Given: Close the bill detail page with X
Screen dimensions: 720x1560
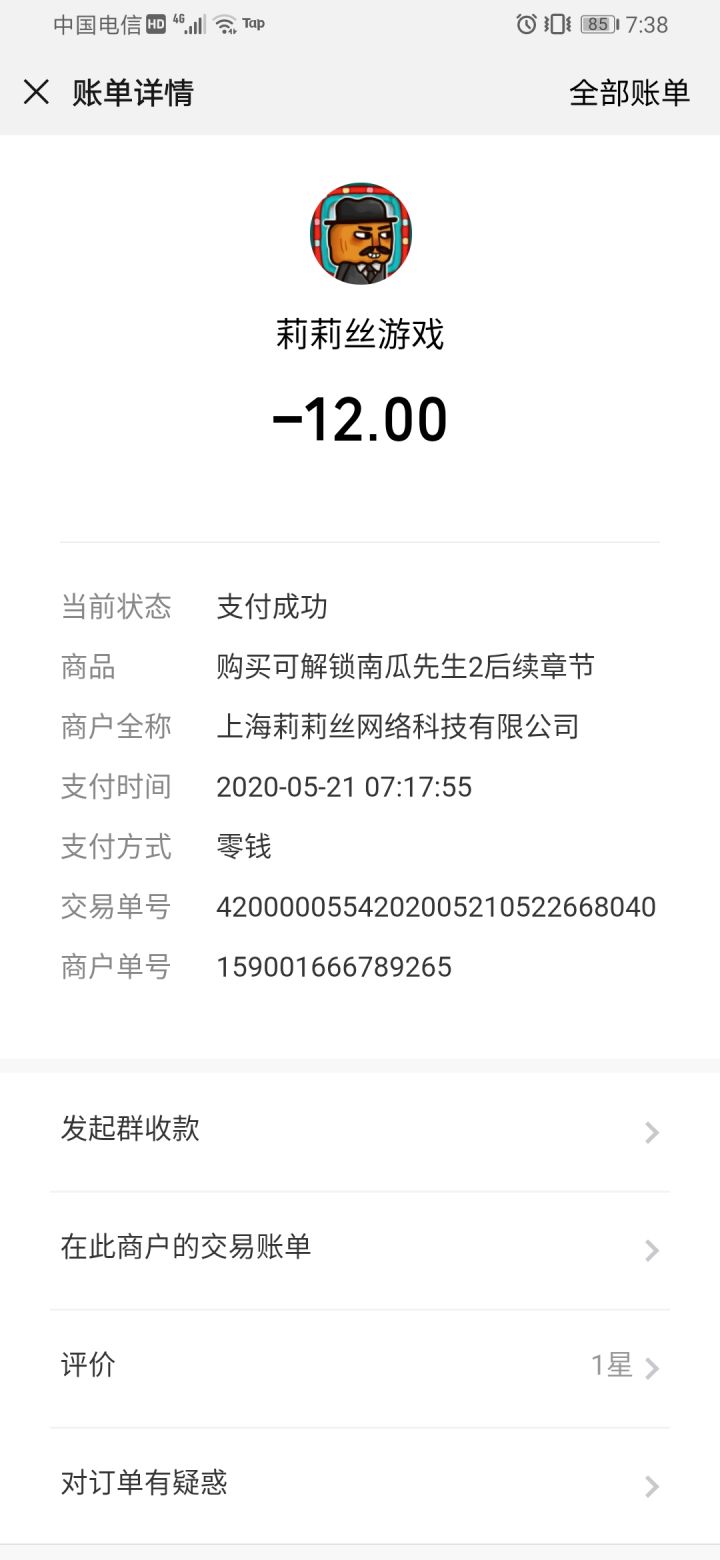Looking at the screenshot, I should [x=36, y=92].
